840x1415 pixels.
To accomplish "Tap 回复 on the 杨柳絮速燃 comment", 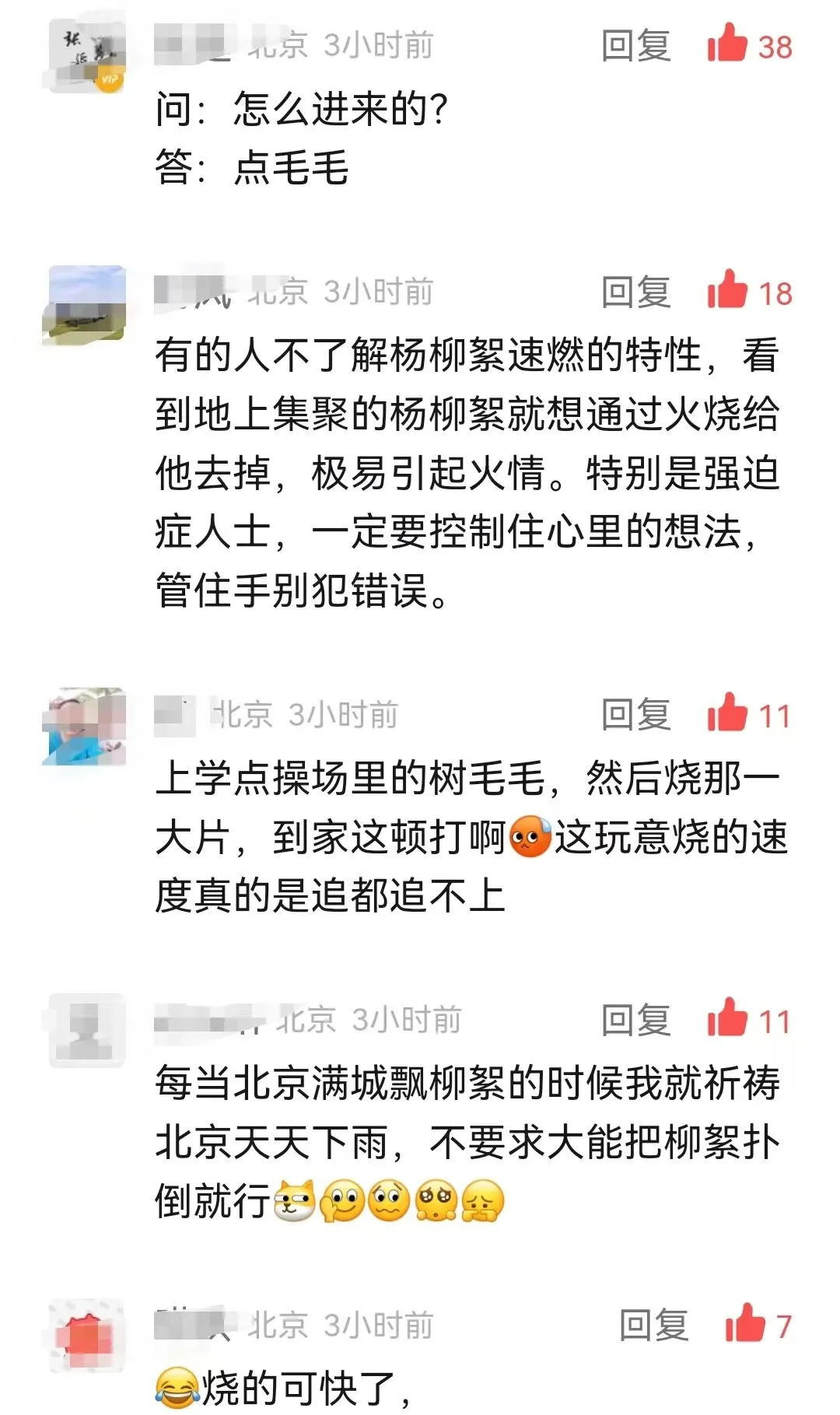I will coord(635,292).
